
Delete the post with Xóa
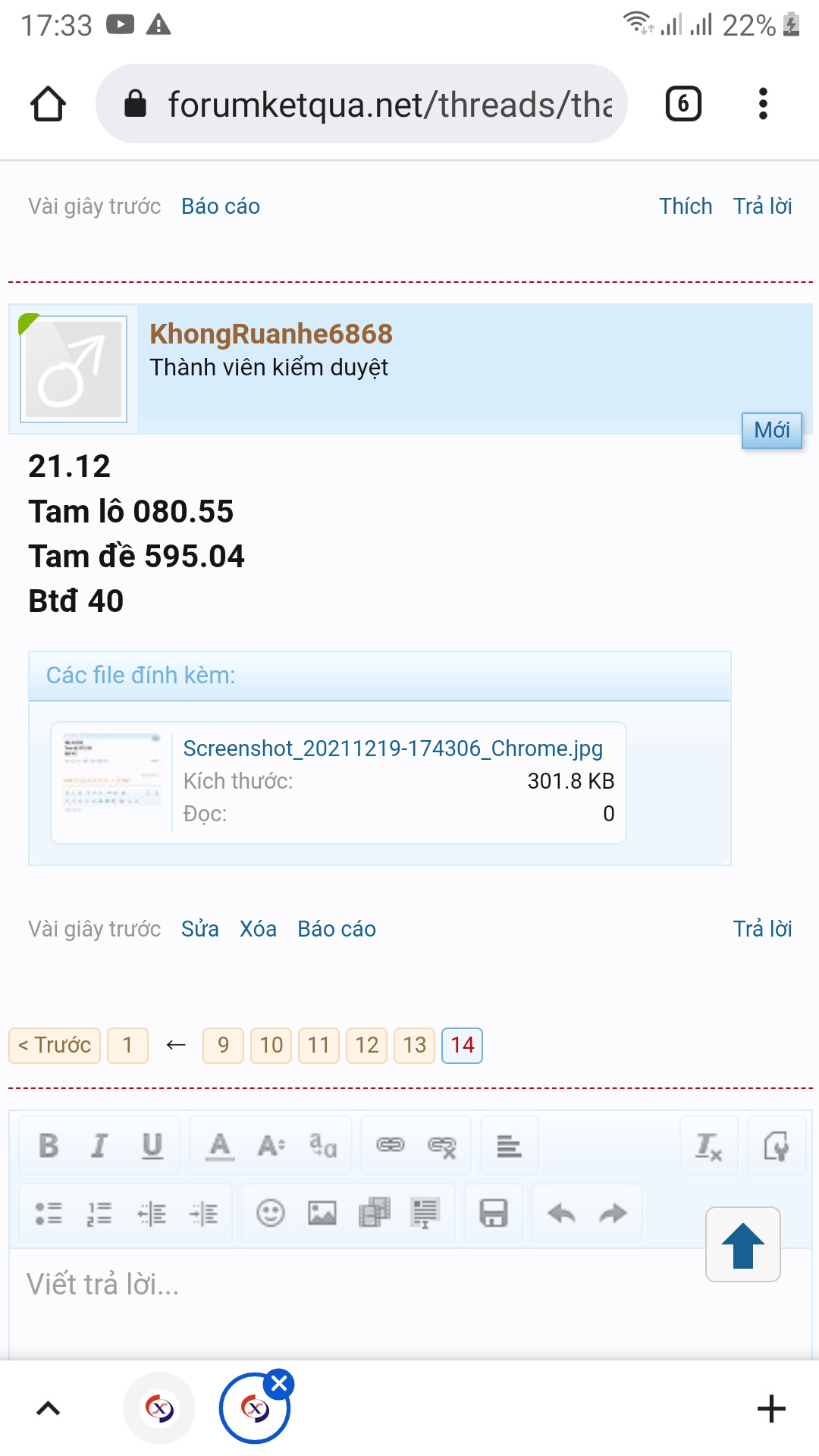258,929
